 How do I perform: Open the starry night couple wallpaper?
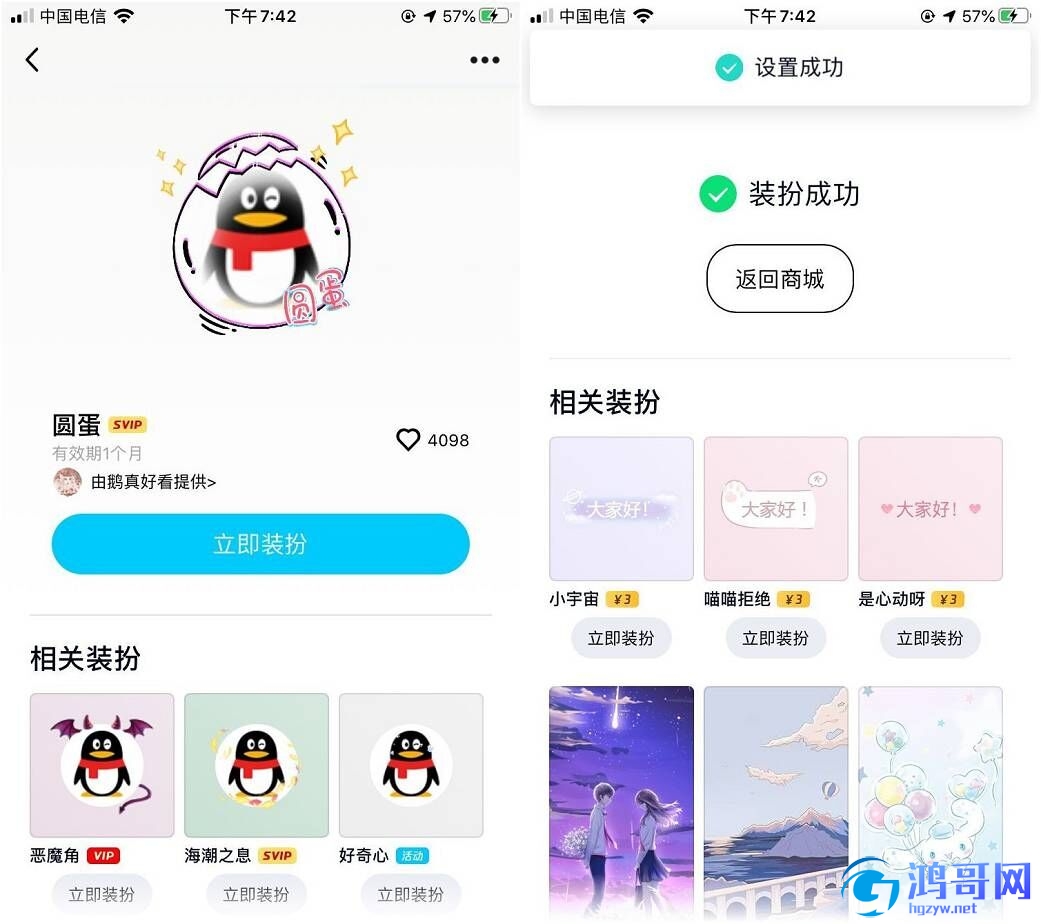coord(621,800)
